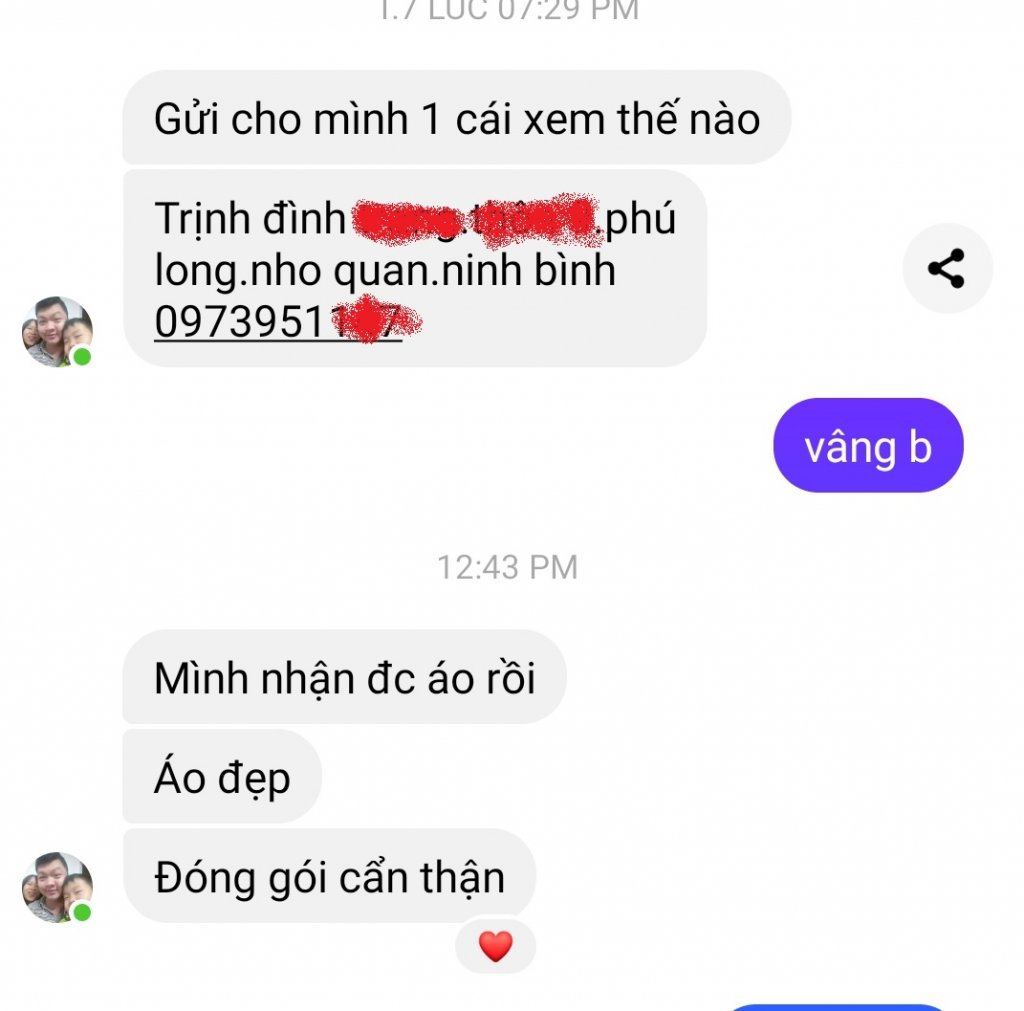Open the underlined phone number link
Screen dimensions: 1024x1011
tap(277, 323)
